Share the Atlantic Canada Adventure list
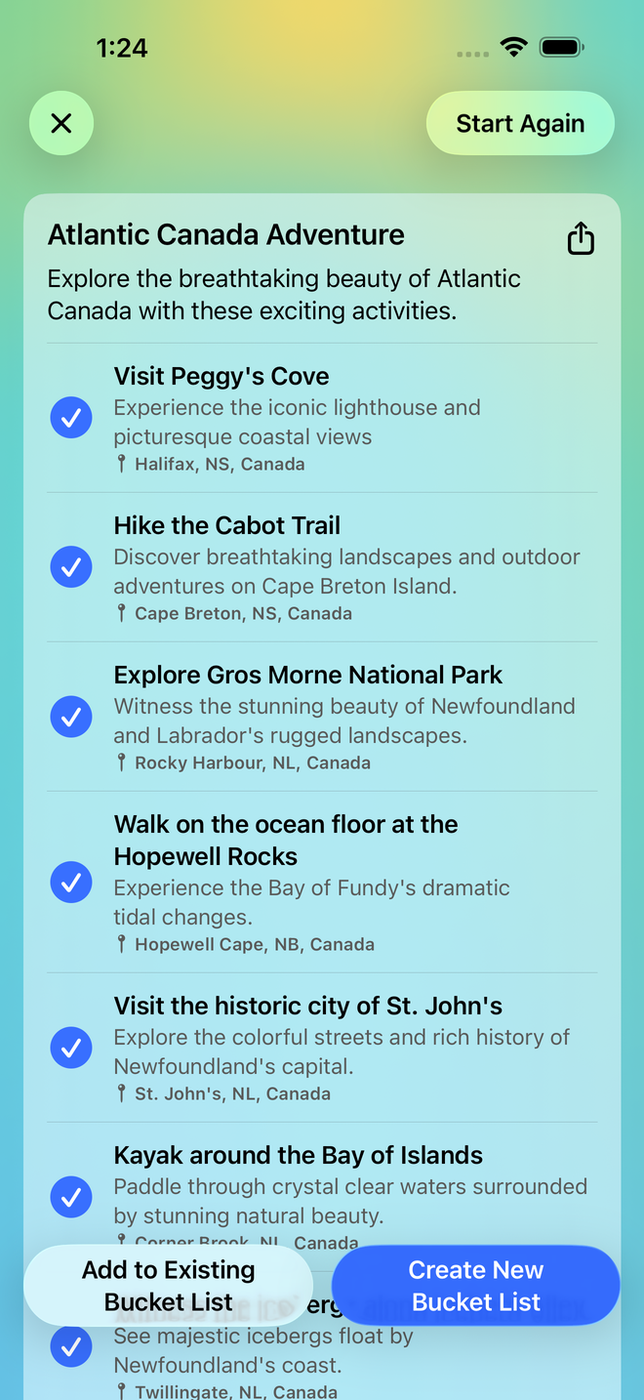 point(580,239)
